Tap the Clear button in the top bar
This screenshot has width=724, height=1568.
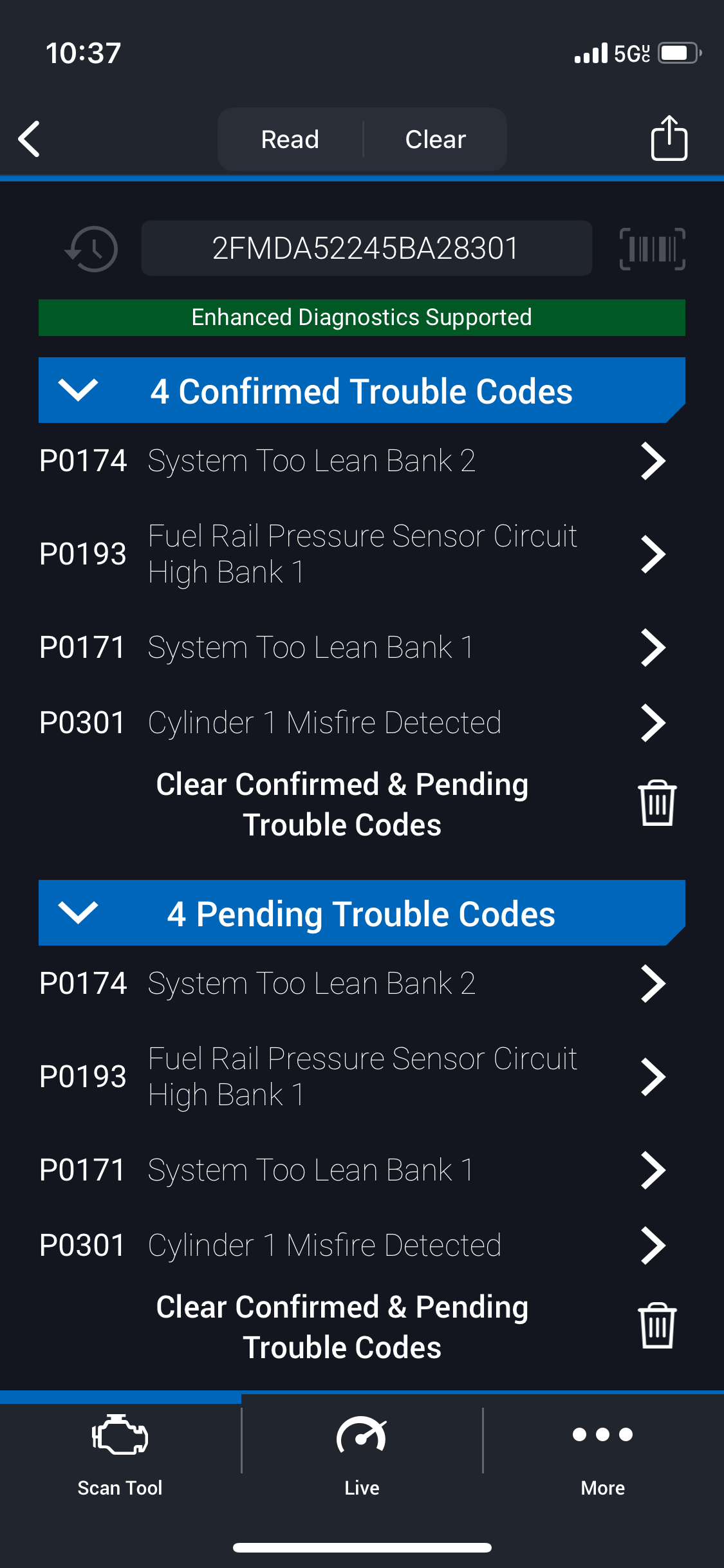(436, 139)
